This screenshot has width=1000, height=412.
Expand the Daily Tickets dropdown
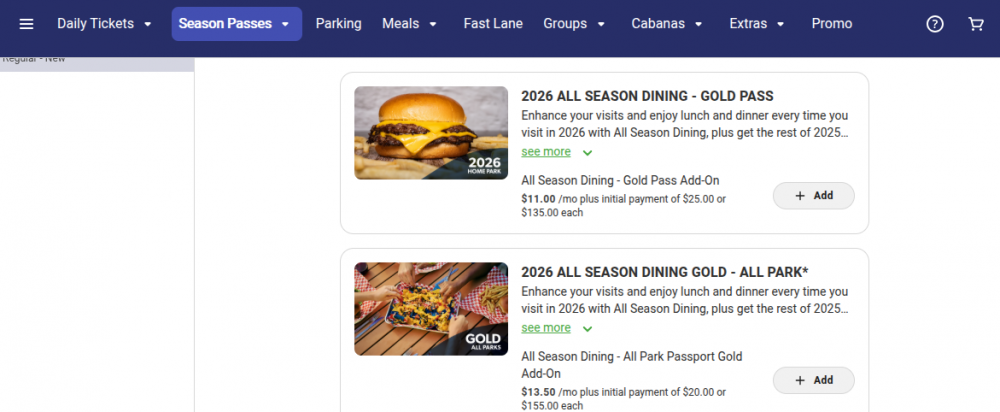[104, 24]
